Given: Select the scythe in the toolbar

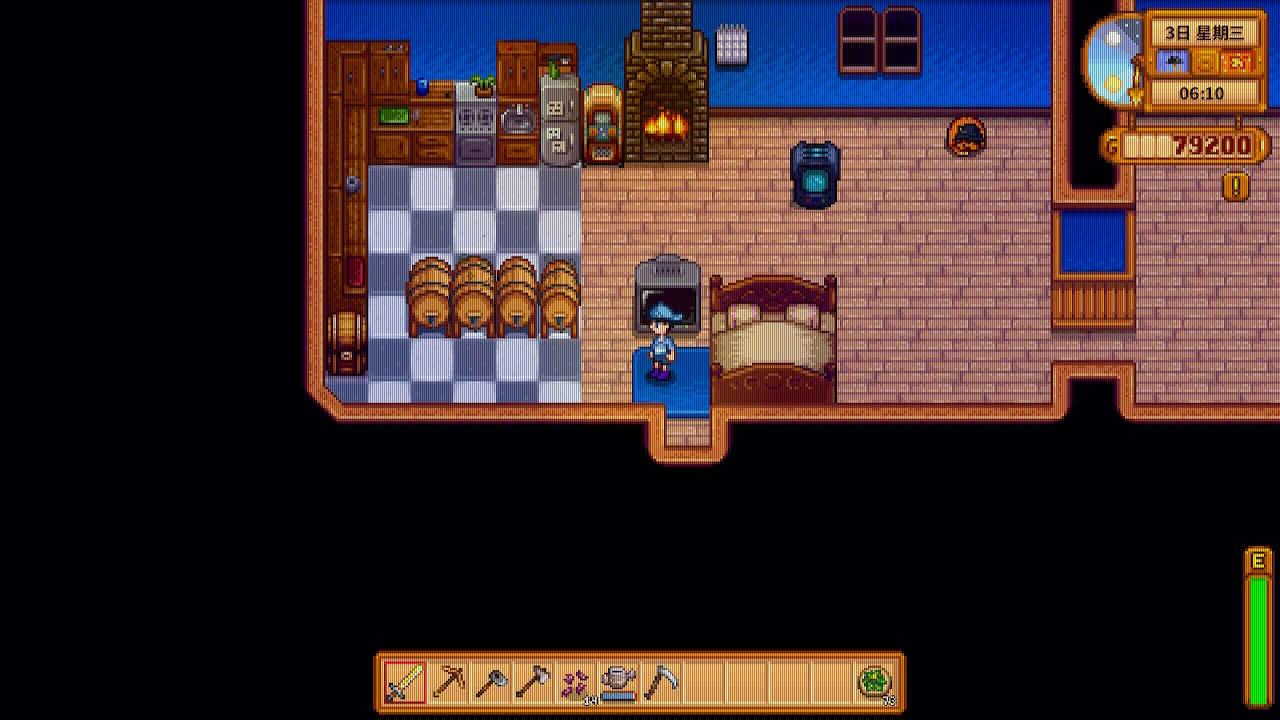Looking at the screenshot, I should point(661,683).
